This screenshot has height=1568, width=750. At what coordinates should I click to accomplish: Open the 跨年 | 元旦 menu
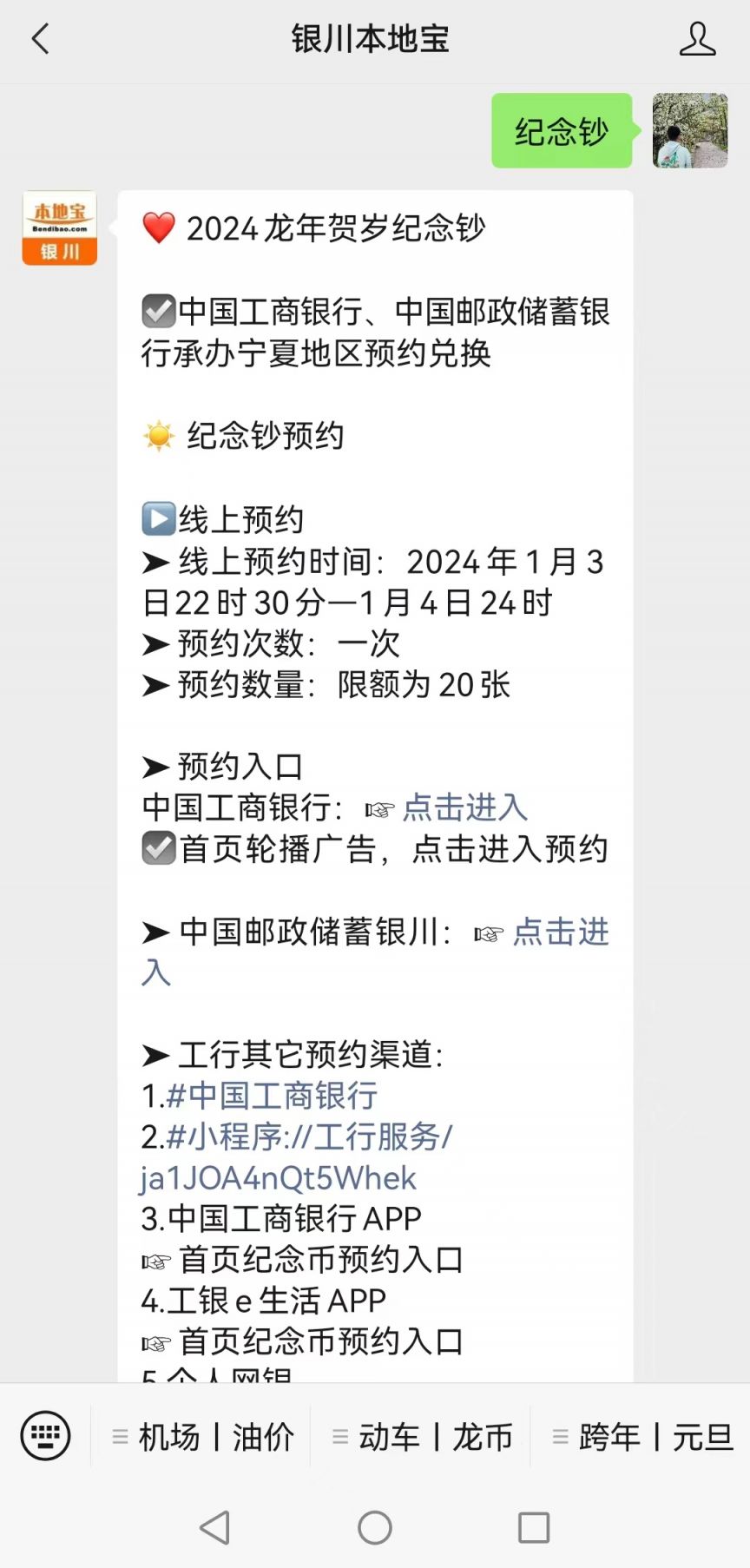(x=643, y=1437)
